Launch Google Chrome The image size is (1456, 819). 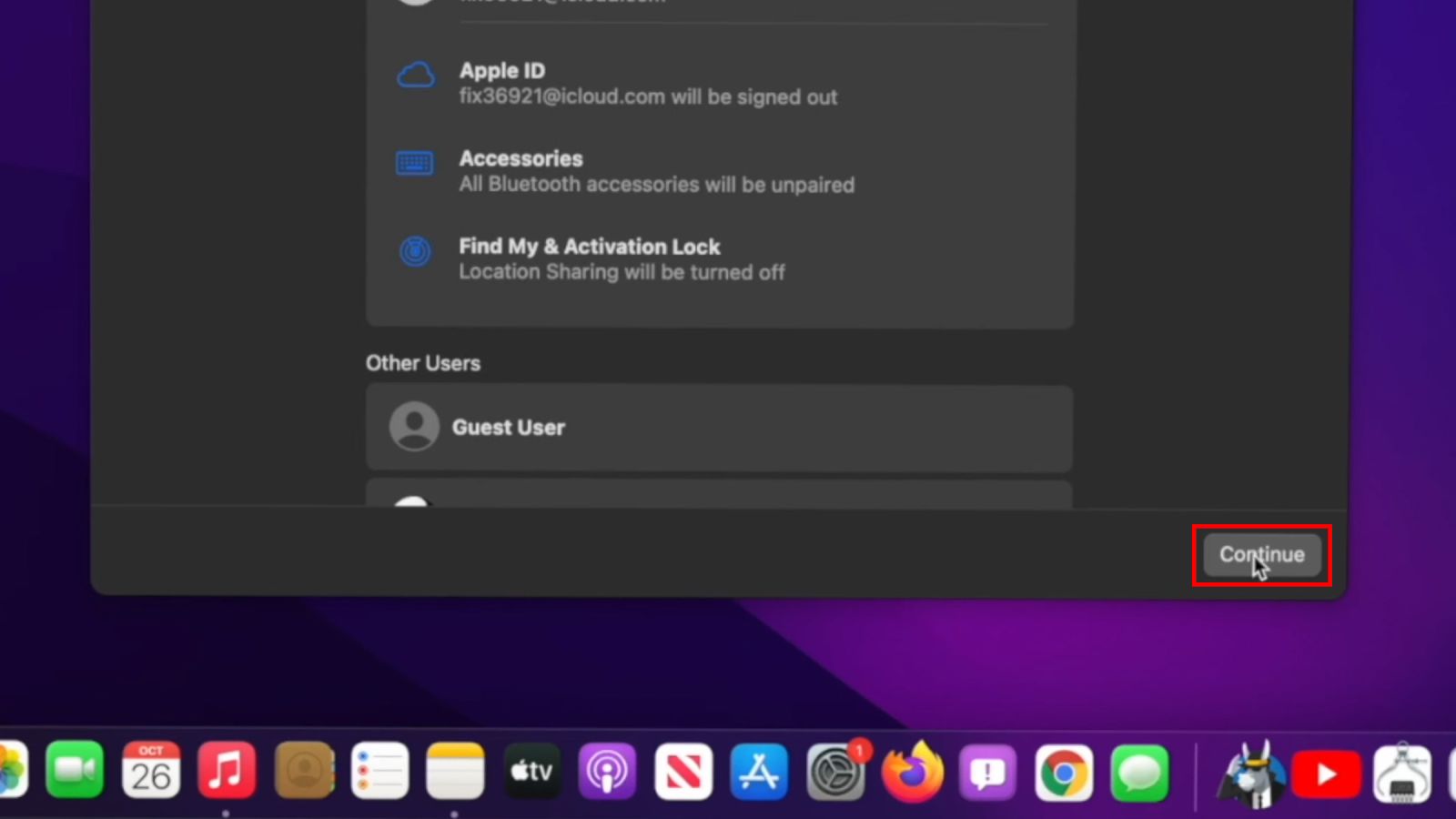1064,774
